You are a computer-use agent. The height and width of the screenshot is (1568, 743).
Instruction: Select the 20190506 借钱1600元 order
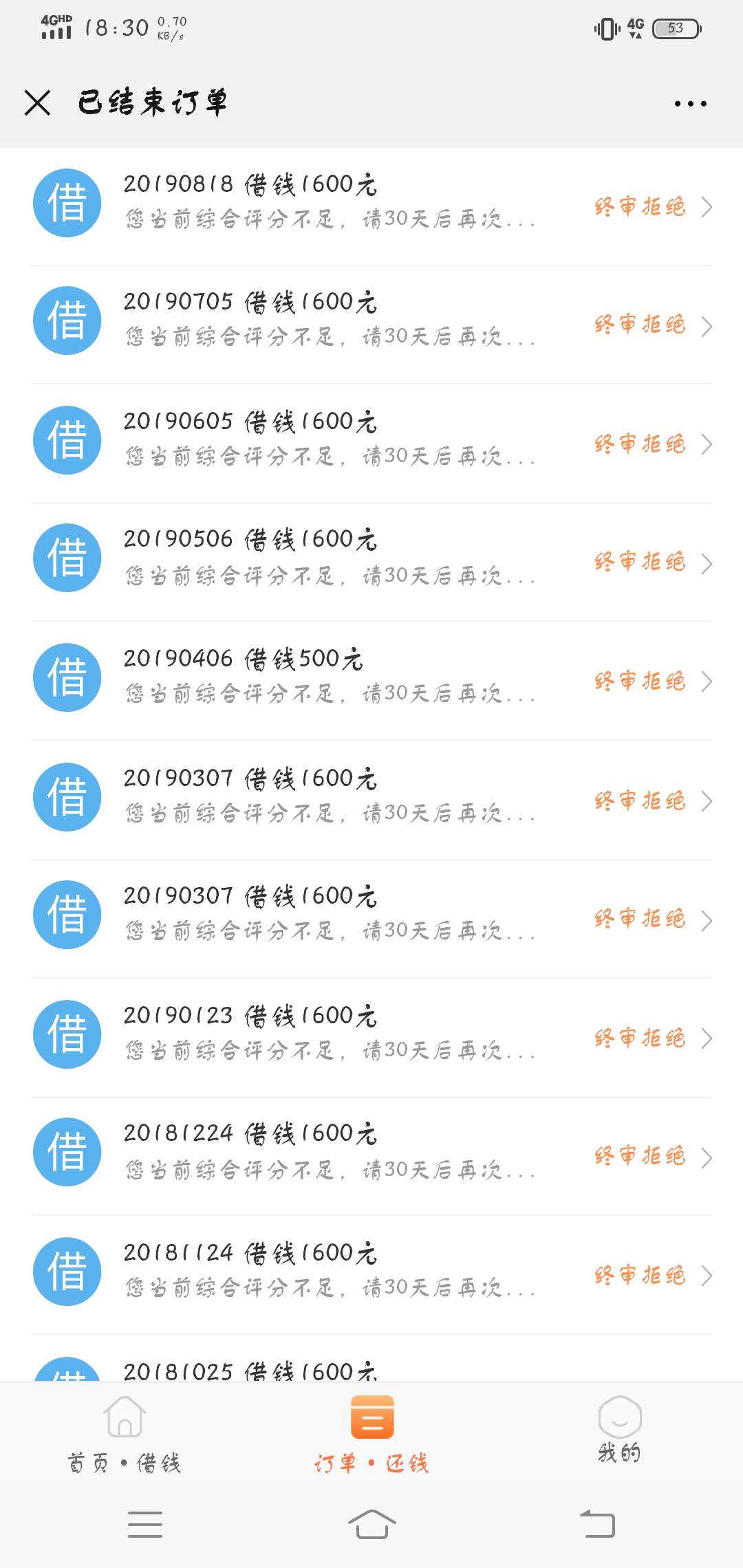pos(371,562)
